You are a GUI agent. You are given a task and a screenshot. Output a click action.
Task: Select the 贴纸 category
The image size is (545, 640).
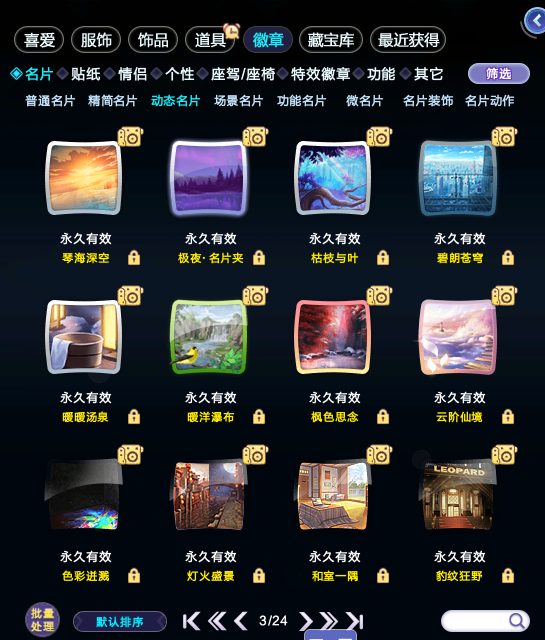(x=85, y=74)
